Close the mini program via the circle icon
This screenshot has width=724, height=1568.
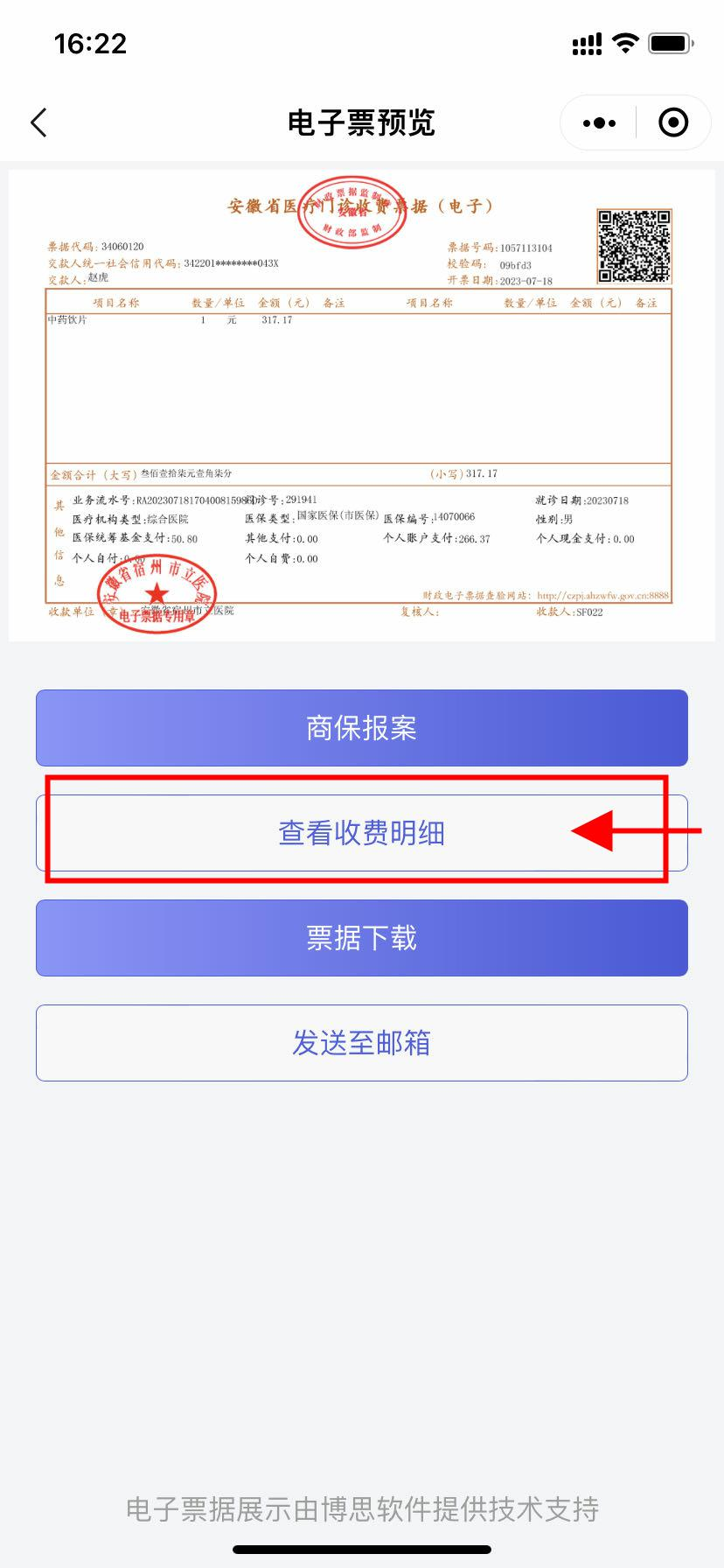pyautogui.click(x=672, y=123)
